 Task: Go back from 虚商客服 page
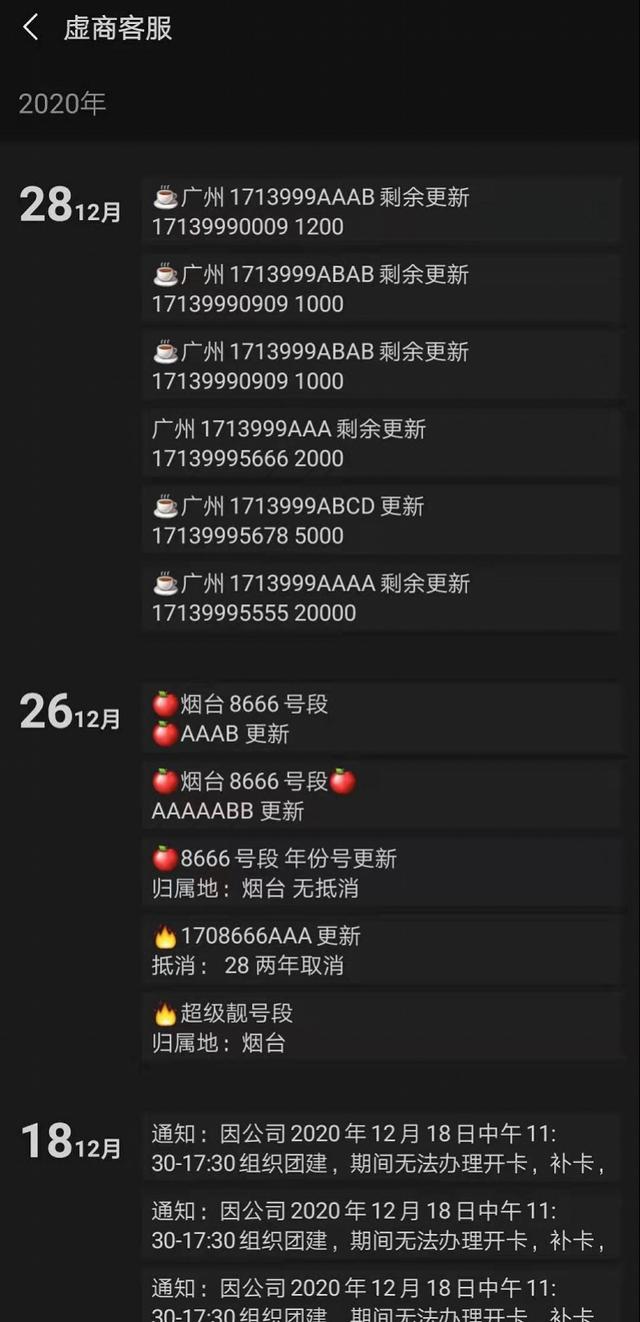[x=31, y=28]
